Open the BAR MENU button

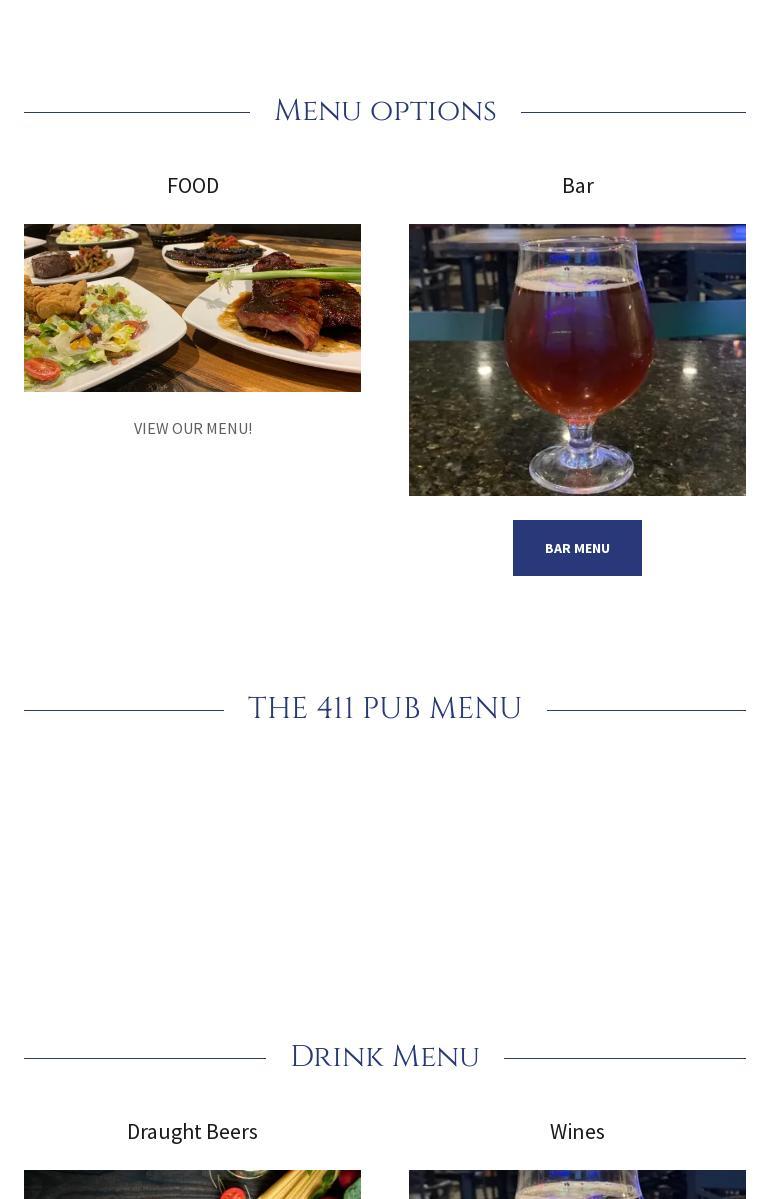pyautogui.click(x=577, y=548)
